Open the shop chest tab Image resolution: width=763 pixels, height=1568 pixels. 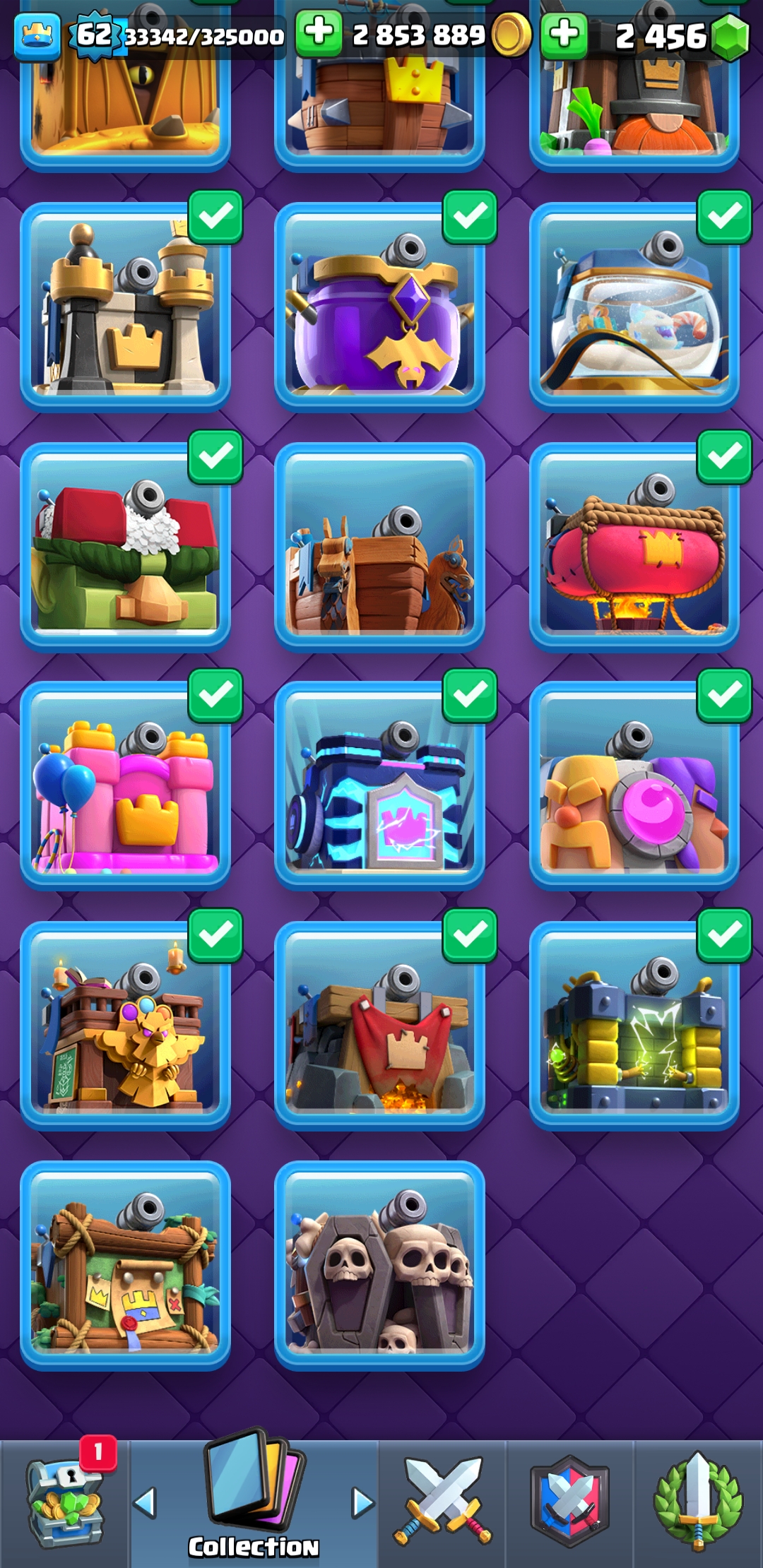64,1503
